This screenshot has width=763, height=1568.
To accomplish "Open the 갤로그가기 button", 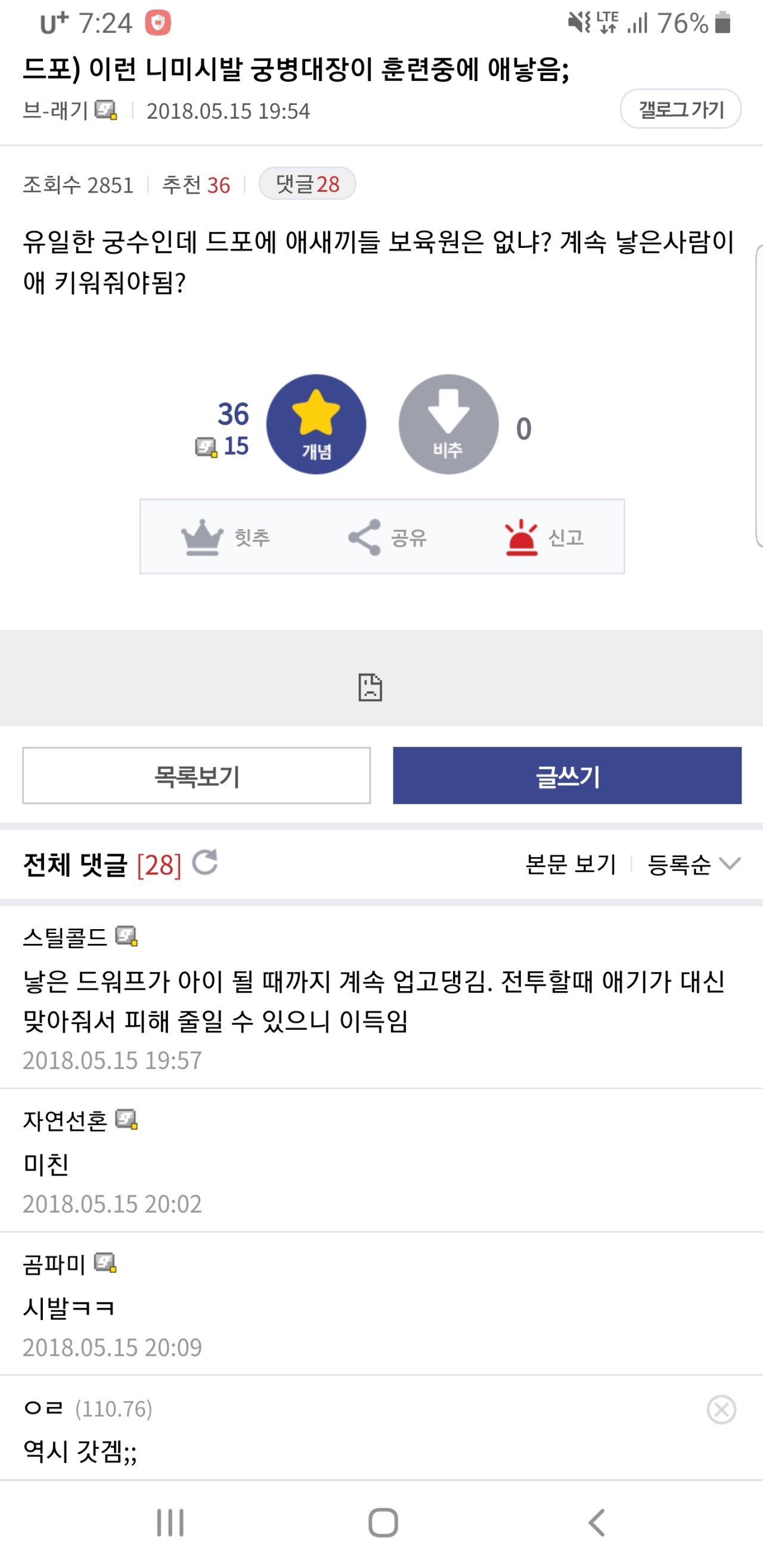I will point(680,110).
